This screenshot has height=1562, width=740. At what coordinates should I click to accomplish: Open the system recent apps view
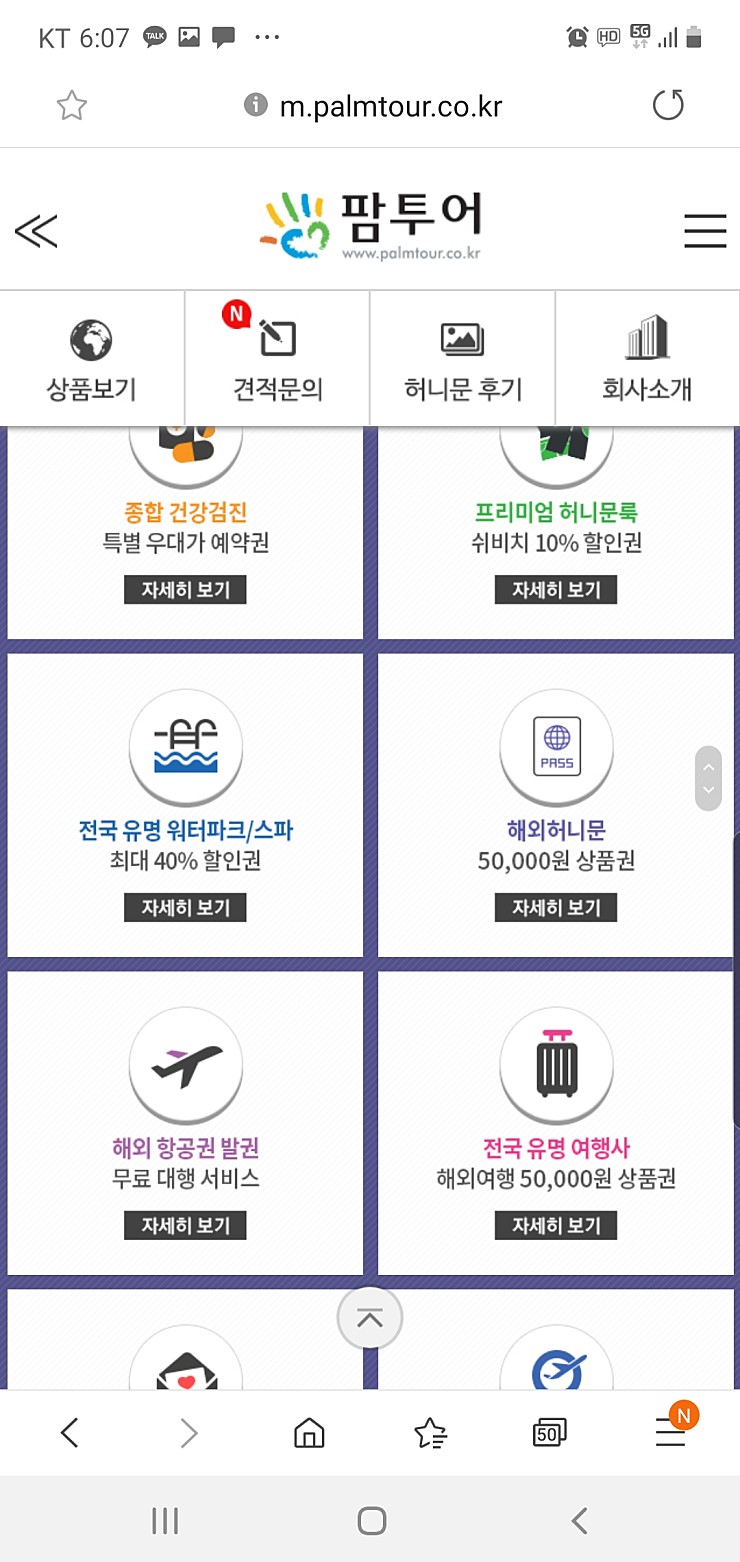coord(165,1521)
